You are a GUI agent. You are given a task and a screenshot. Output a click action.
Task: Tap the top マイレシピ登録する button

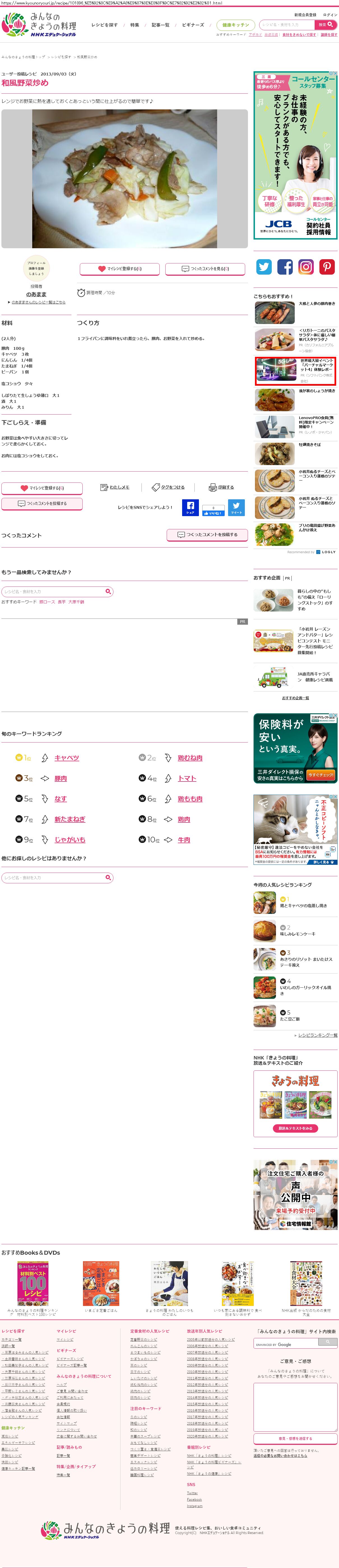tap(120, 268)
